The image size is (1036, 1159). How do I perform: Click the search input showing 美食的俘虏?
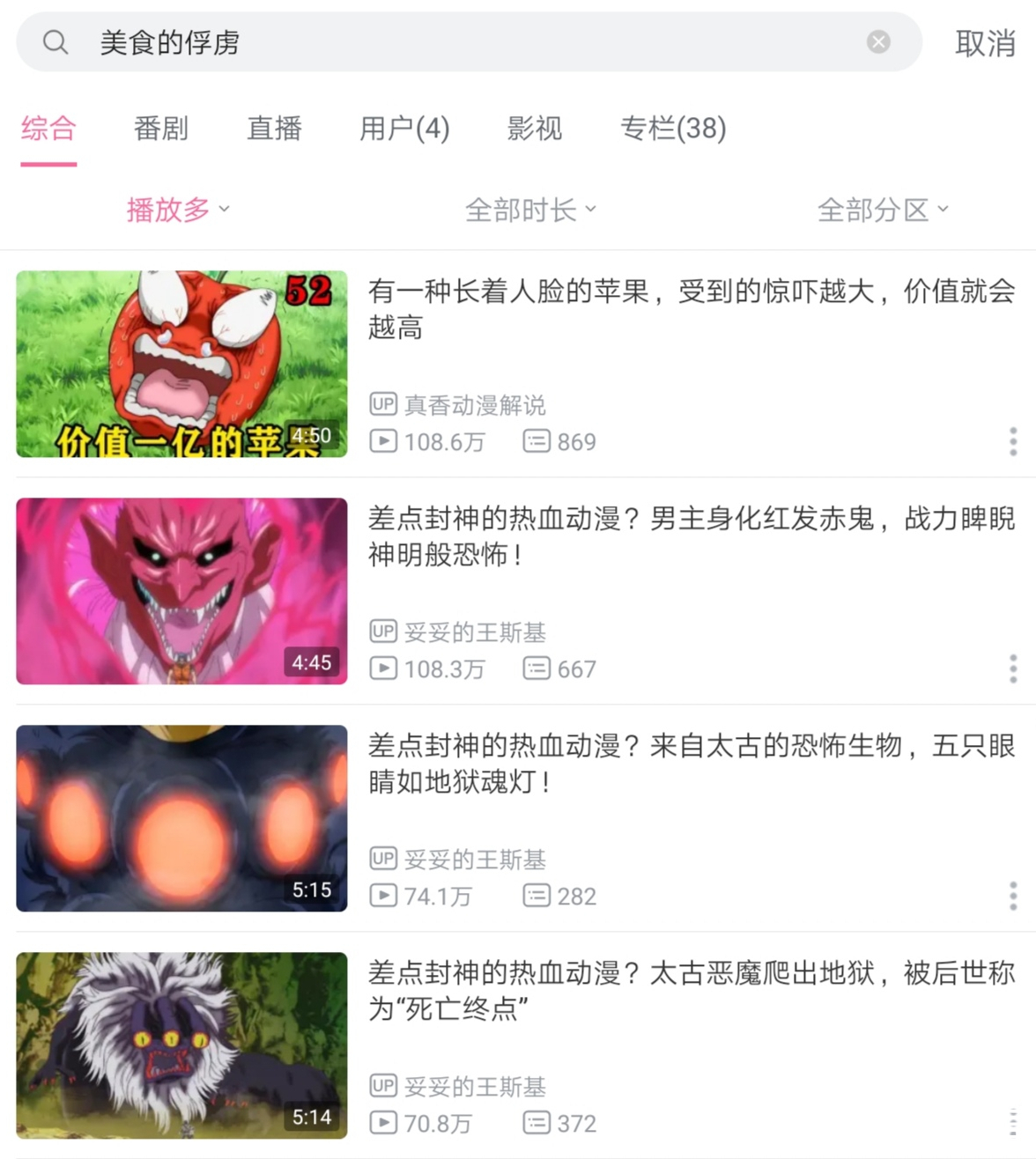coord(352,41)
